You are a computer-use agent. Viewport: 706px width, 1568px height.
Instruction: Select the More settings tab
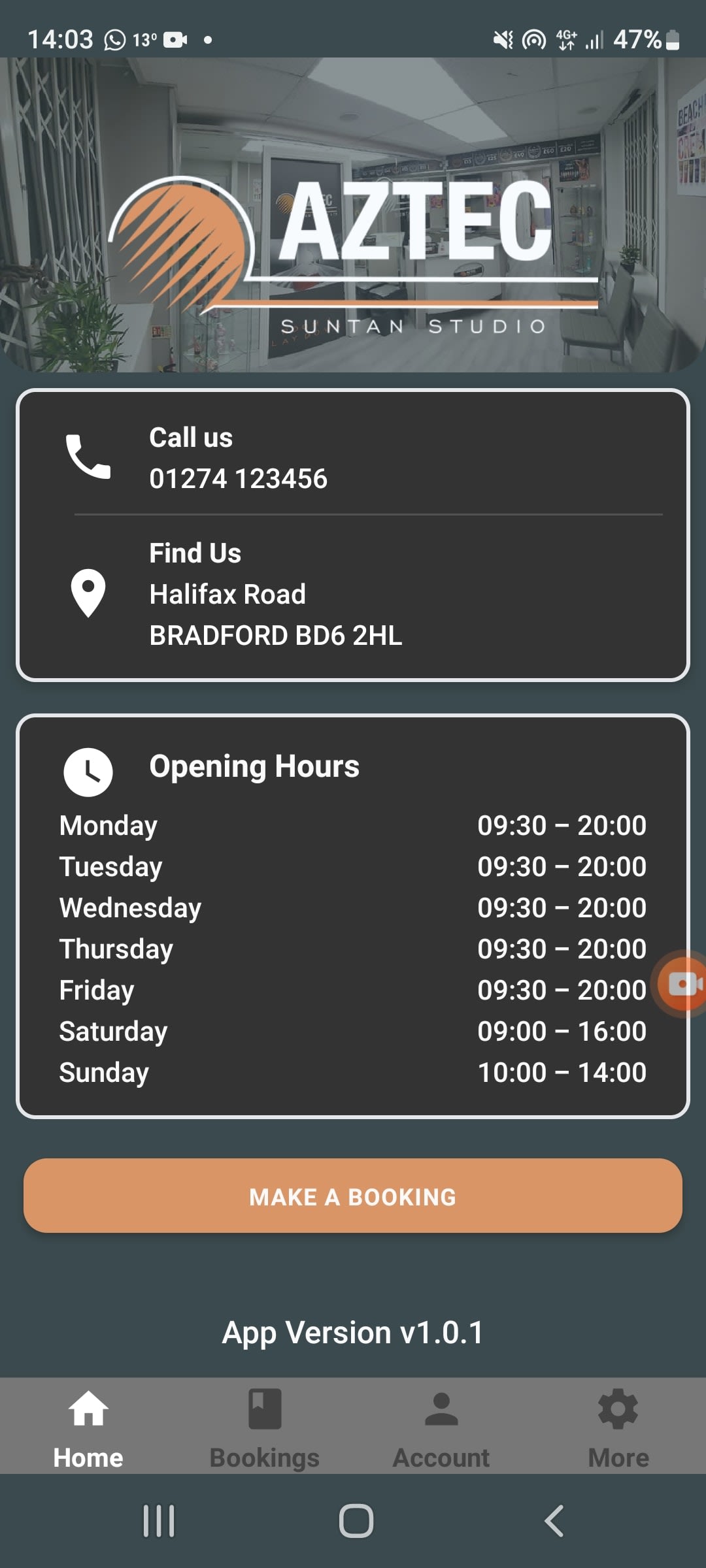[x=618, y=1428]
